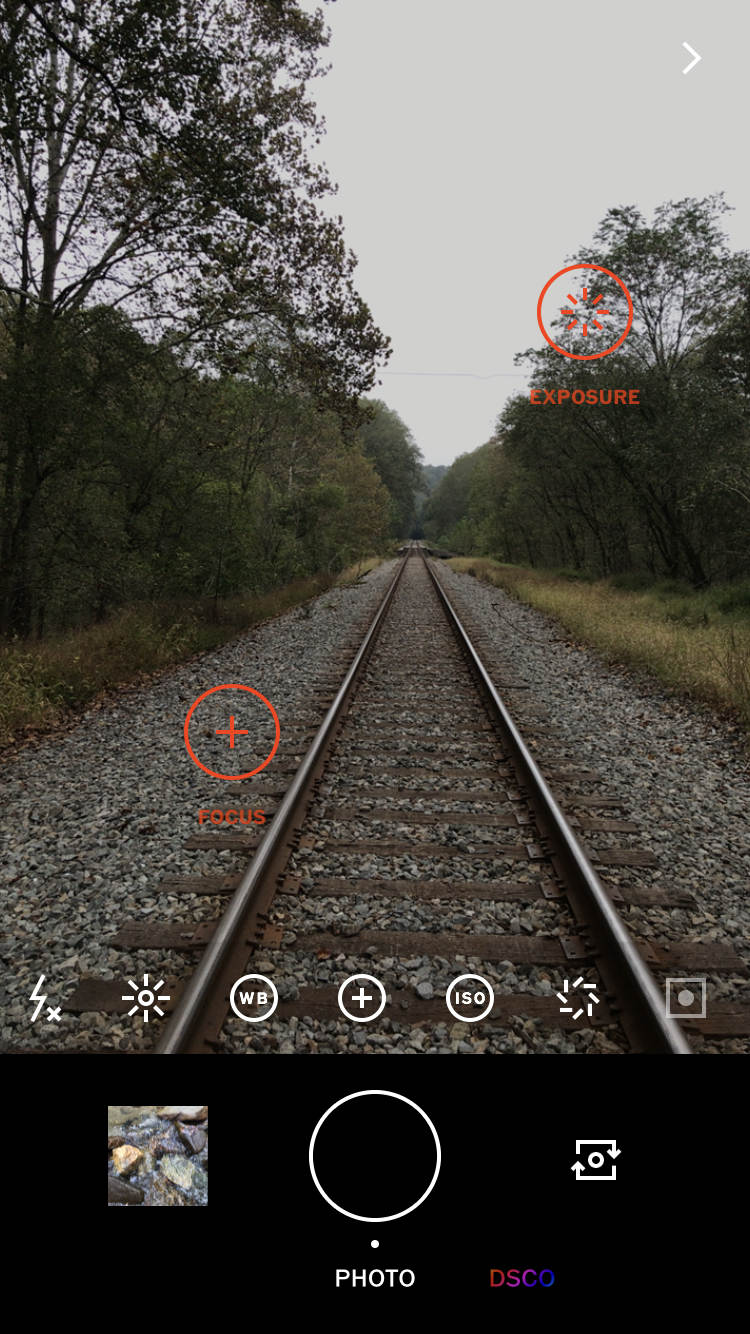Toggle the flash setting
The width and height of the screenshot is (750, 1334).
(x=43, y=998)
